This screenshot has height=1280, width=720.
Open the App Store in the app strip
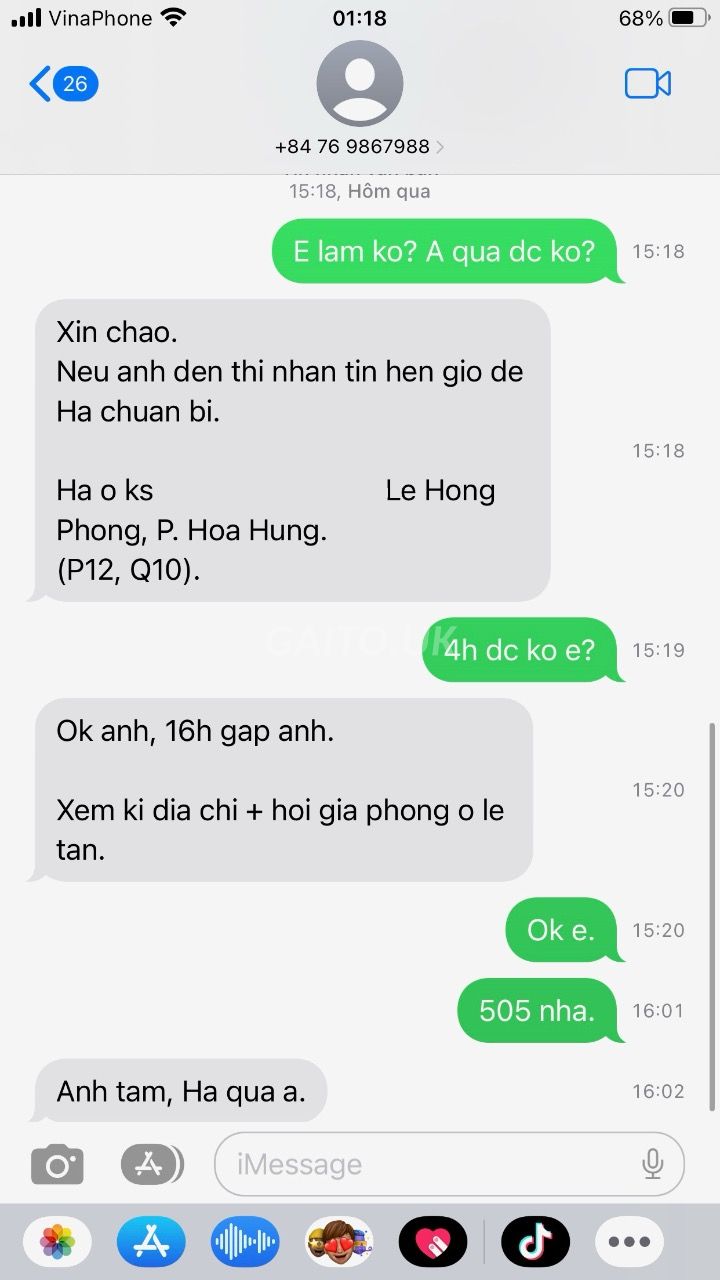(151, 1243)
